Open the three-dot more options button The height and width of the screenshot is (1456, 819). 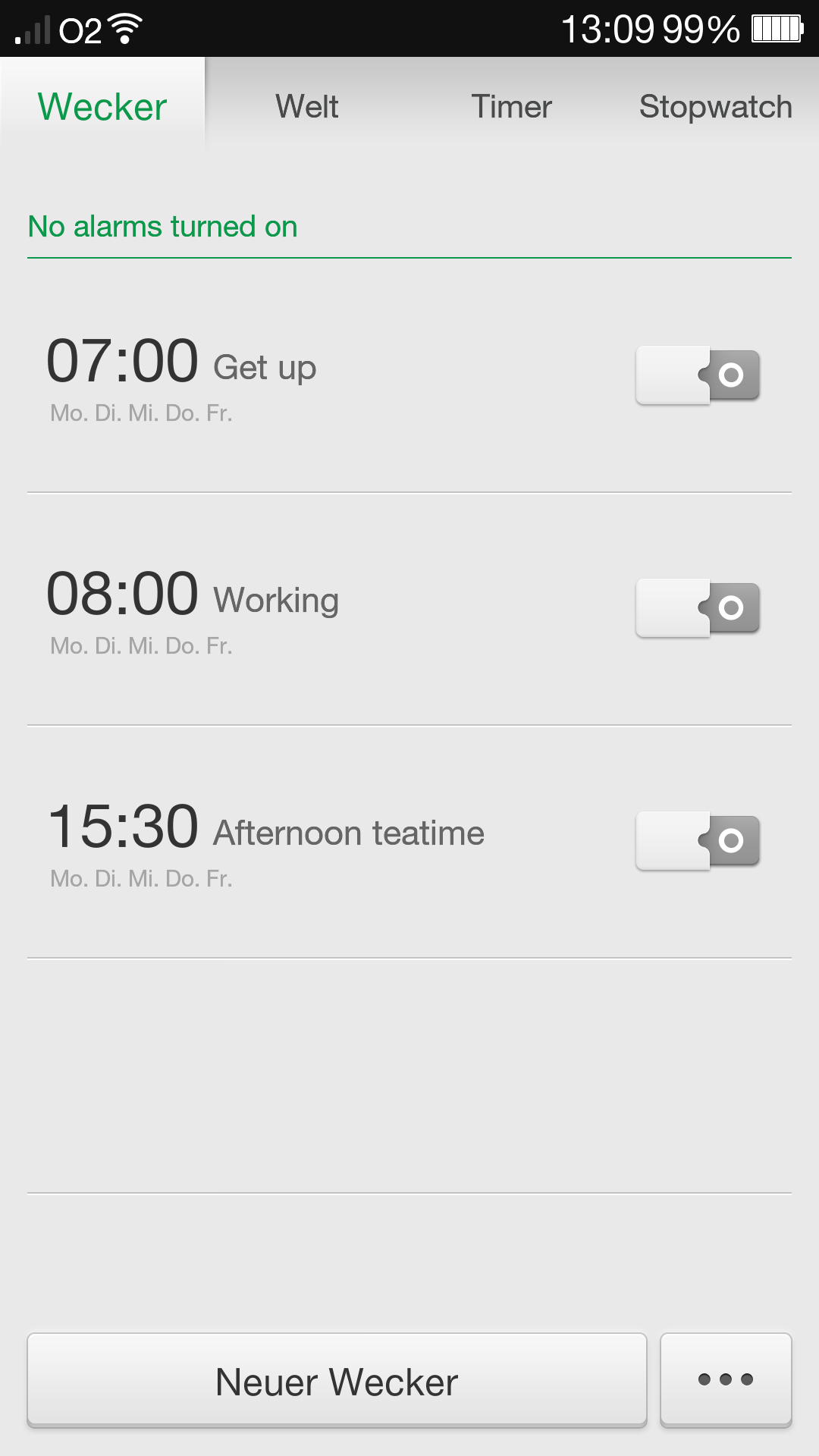(x=726, y=1379)
